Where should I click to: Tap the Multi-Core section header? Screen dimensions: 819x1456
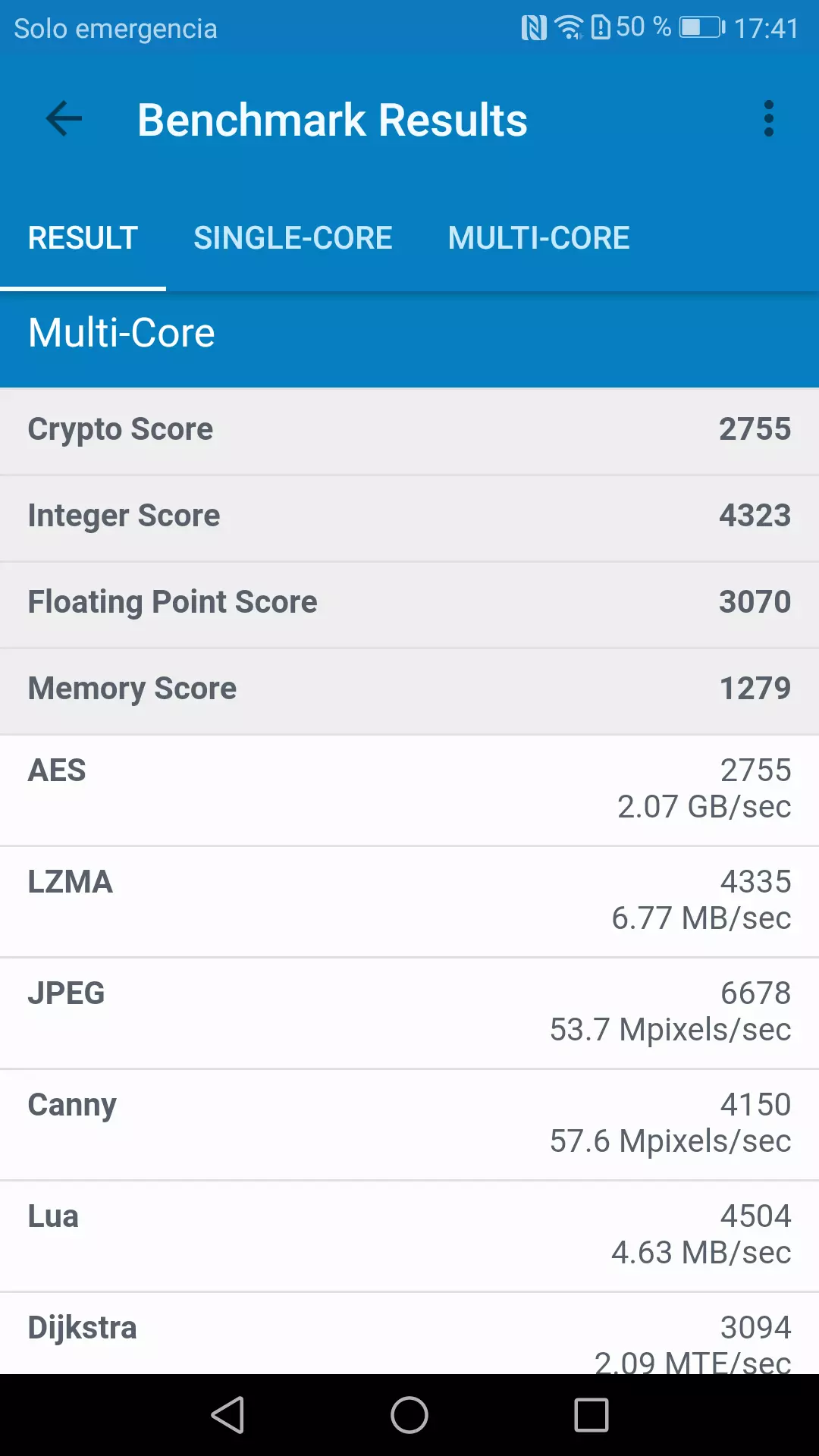click(121, 332)
